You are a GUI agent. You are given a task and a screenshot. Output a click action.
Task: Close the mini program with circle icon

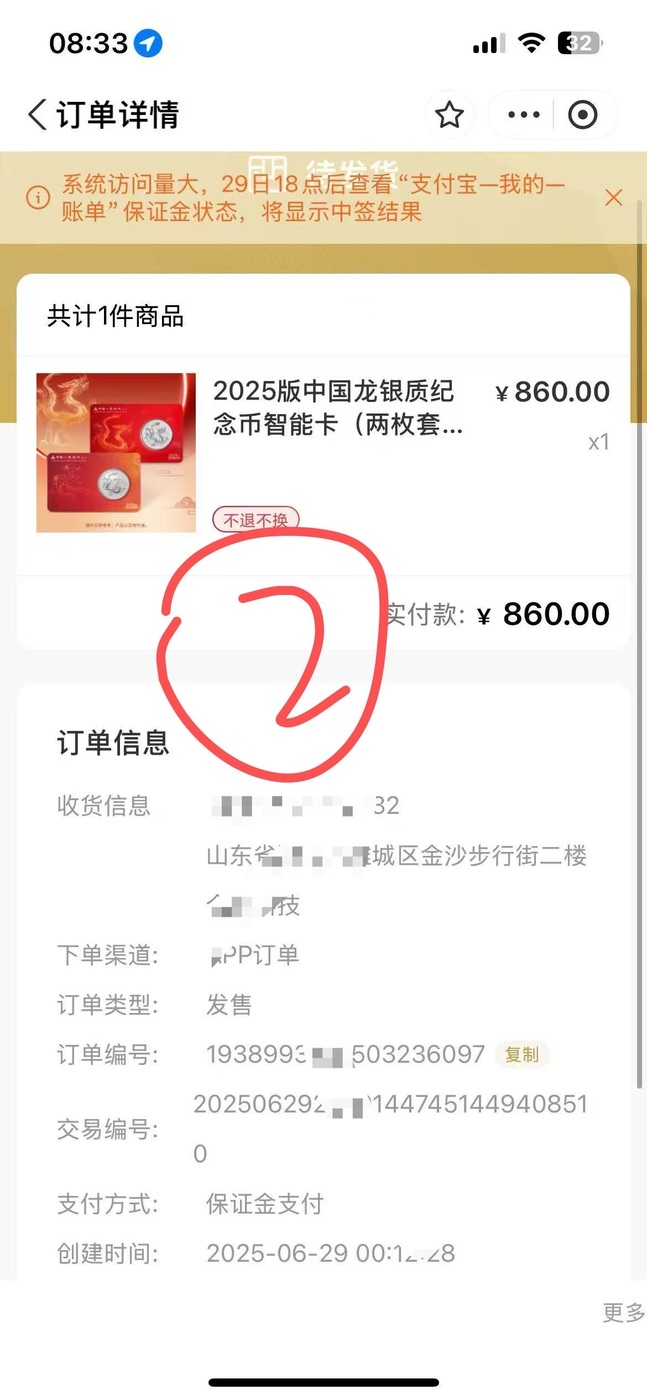(583, 115)
